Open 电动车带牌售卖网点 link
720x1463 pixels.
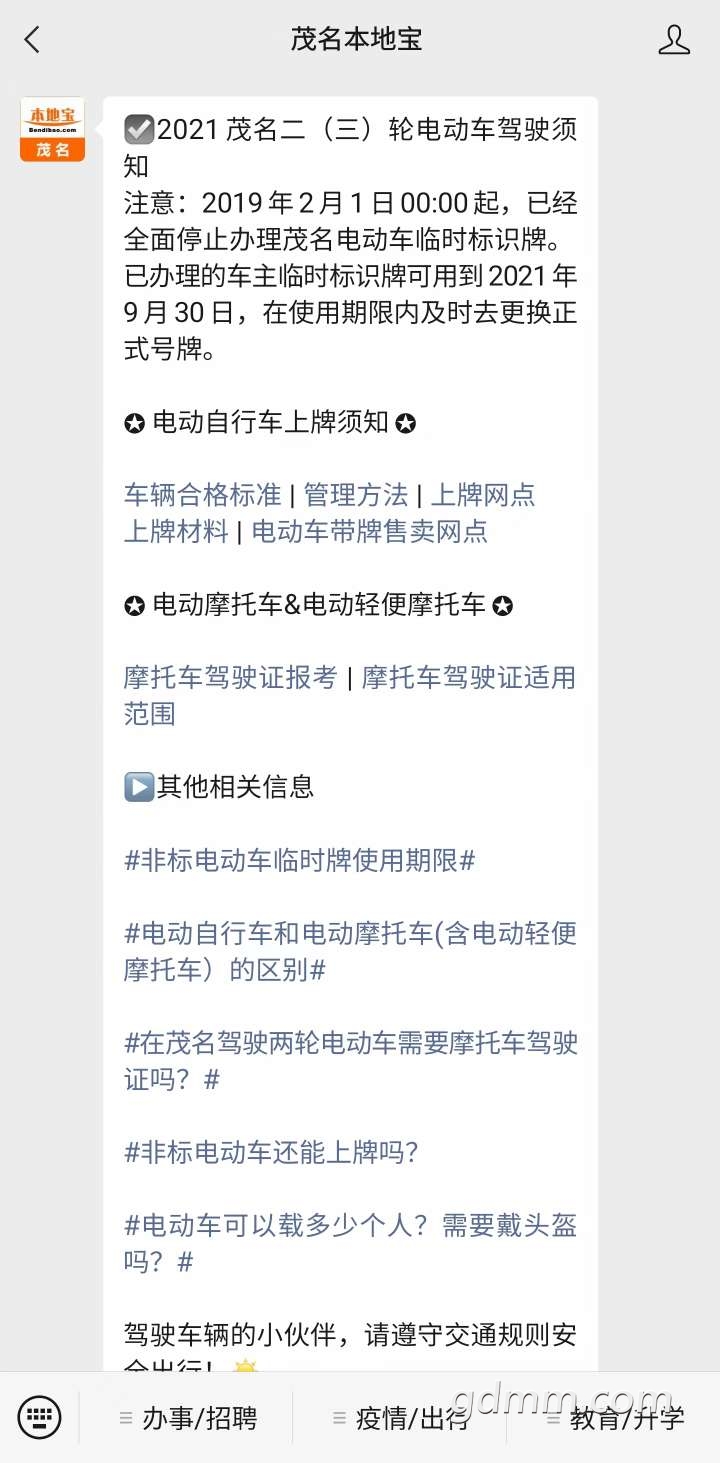(x=370, y=531)
